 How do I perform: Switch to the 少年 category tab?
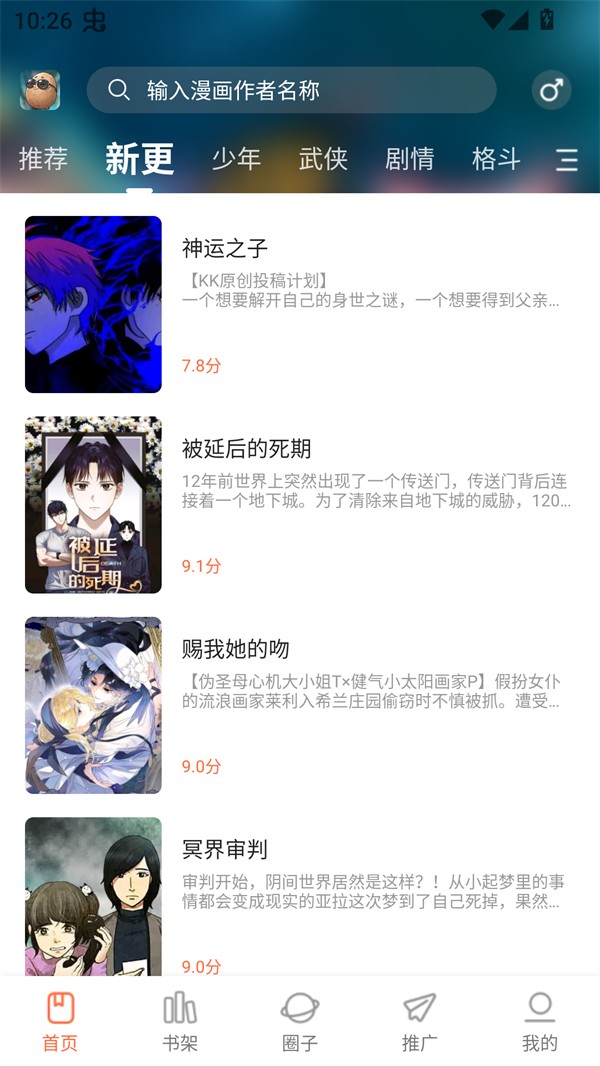click(x=236, y=158)
